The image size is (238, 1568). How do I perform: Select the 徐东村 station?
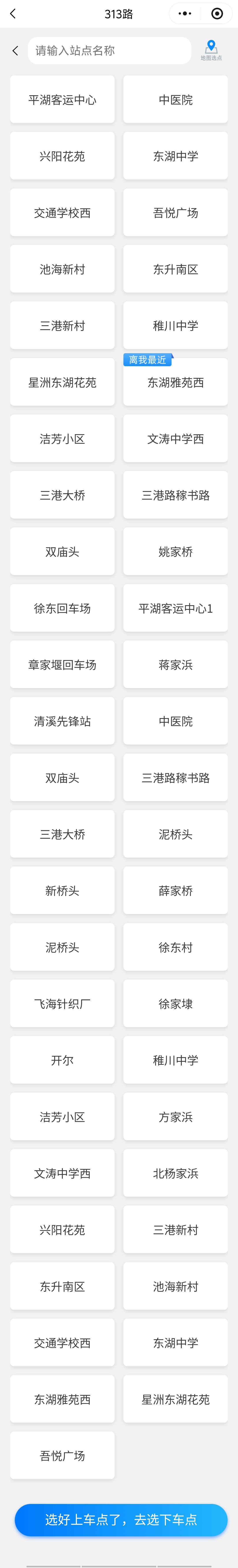(x=175, y=947)
